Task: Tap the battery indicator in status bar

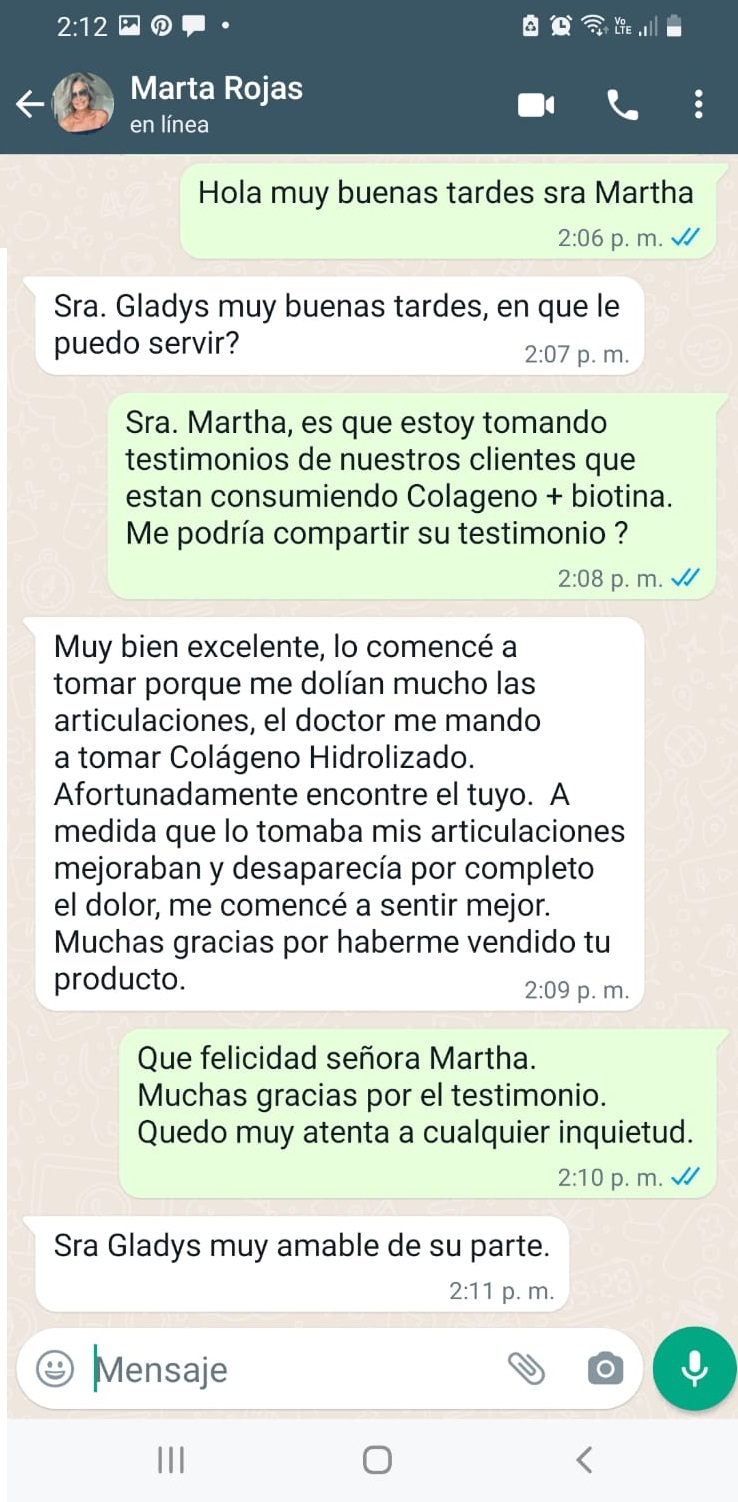Action: click(x=672, y=27)
